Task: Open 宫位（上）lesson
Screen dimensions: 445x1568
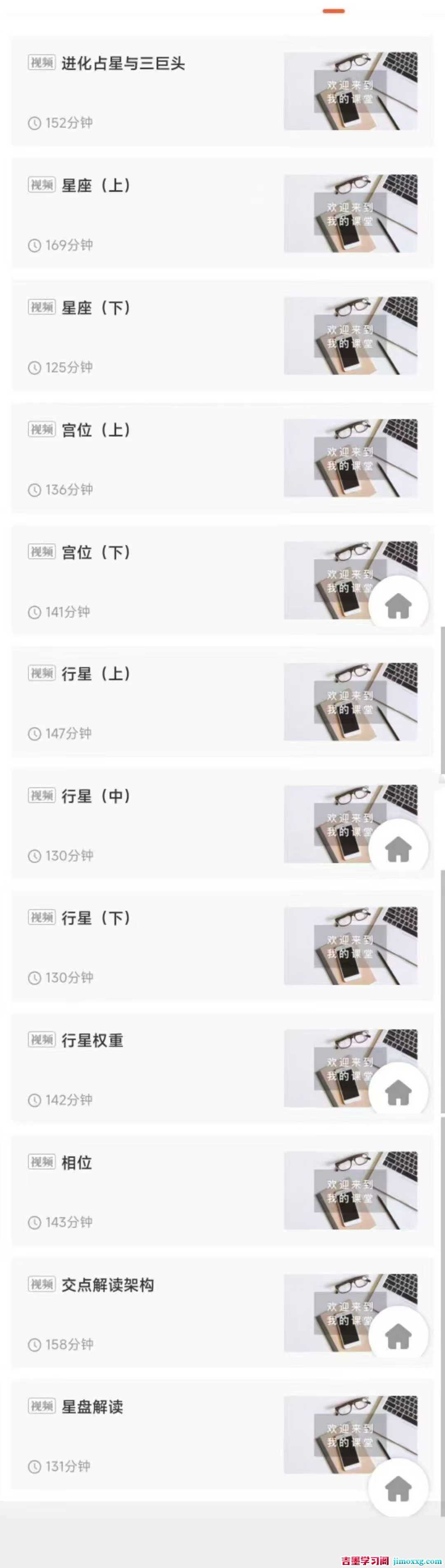Action: pos(96,430)
